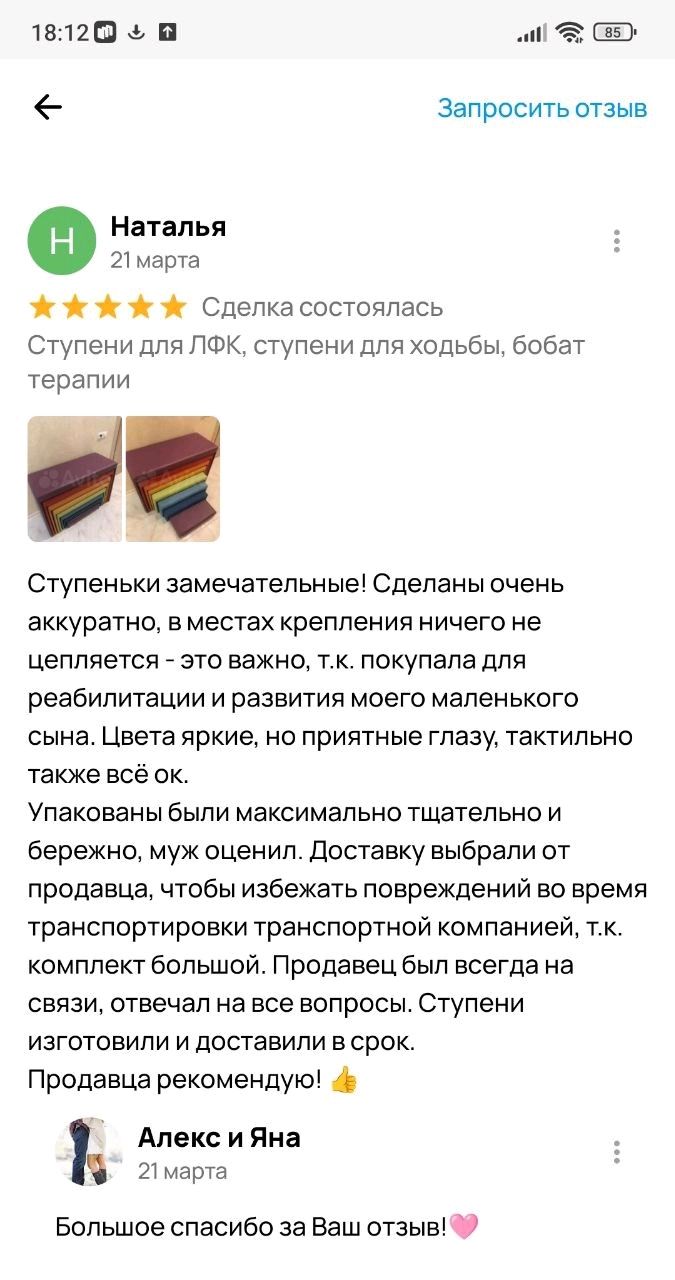Viewport: 675px width, 1280px height.
Task: Open the first review photo
Action: pyautogui.click(x=75, y=479)
